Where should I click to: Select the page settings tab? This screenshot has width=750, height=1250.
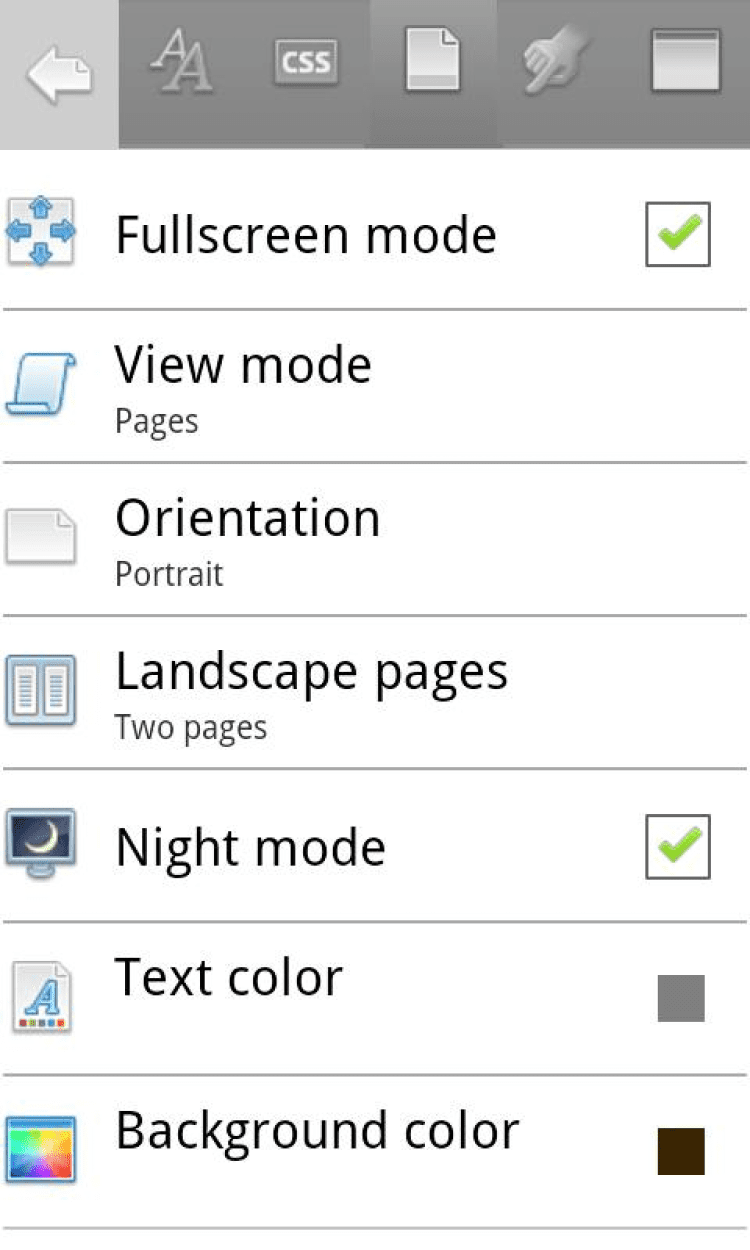tap(432, 63)
